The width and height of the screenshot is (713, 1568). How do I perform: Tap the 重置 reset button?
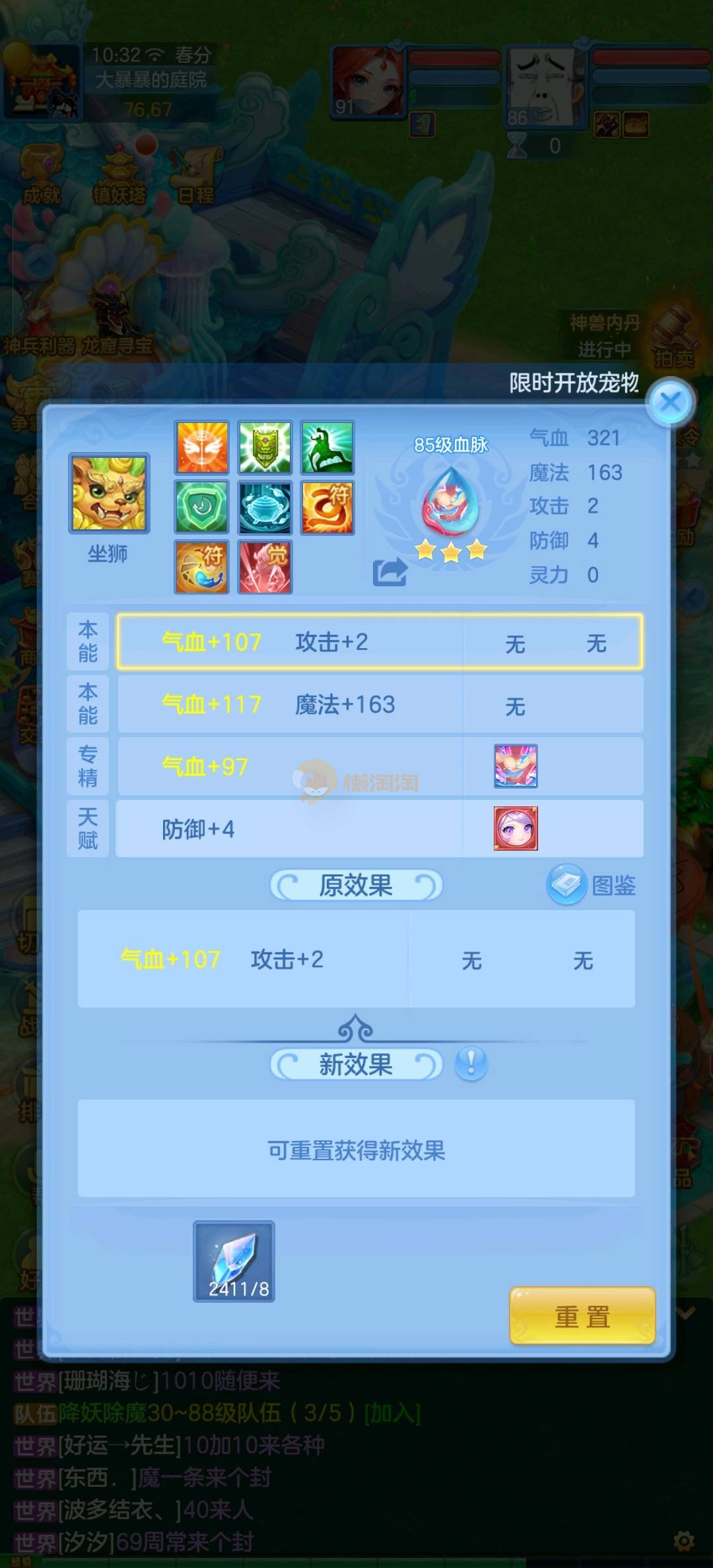point(582,1316)
